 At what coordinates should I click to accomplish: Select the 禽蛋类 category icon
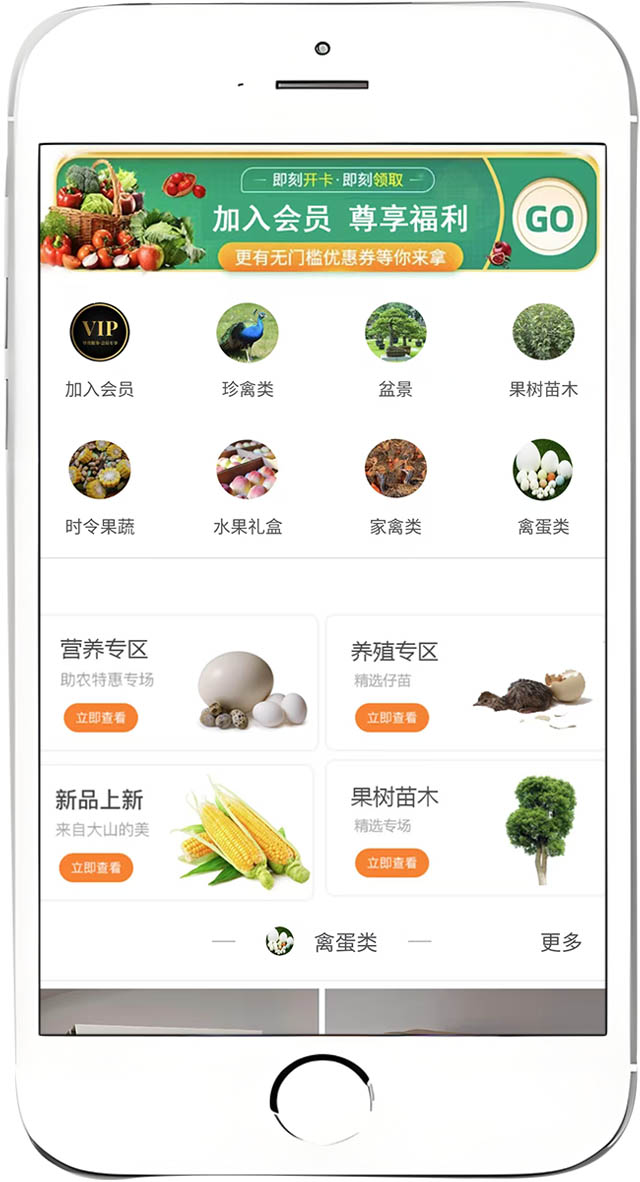[543, 469]
